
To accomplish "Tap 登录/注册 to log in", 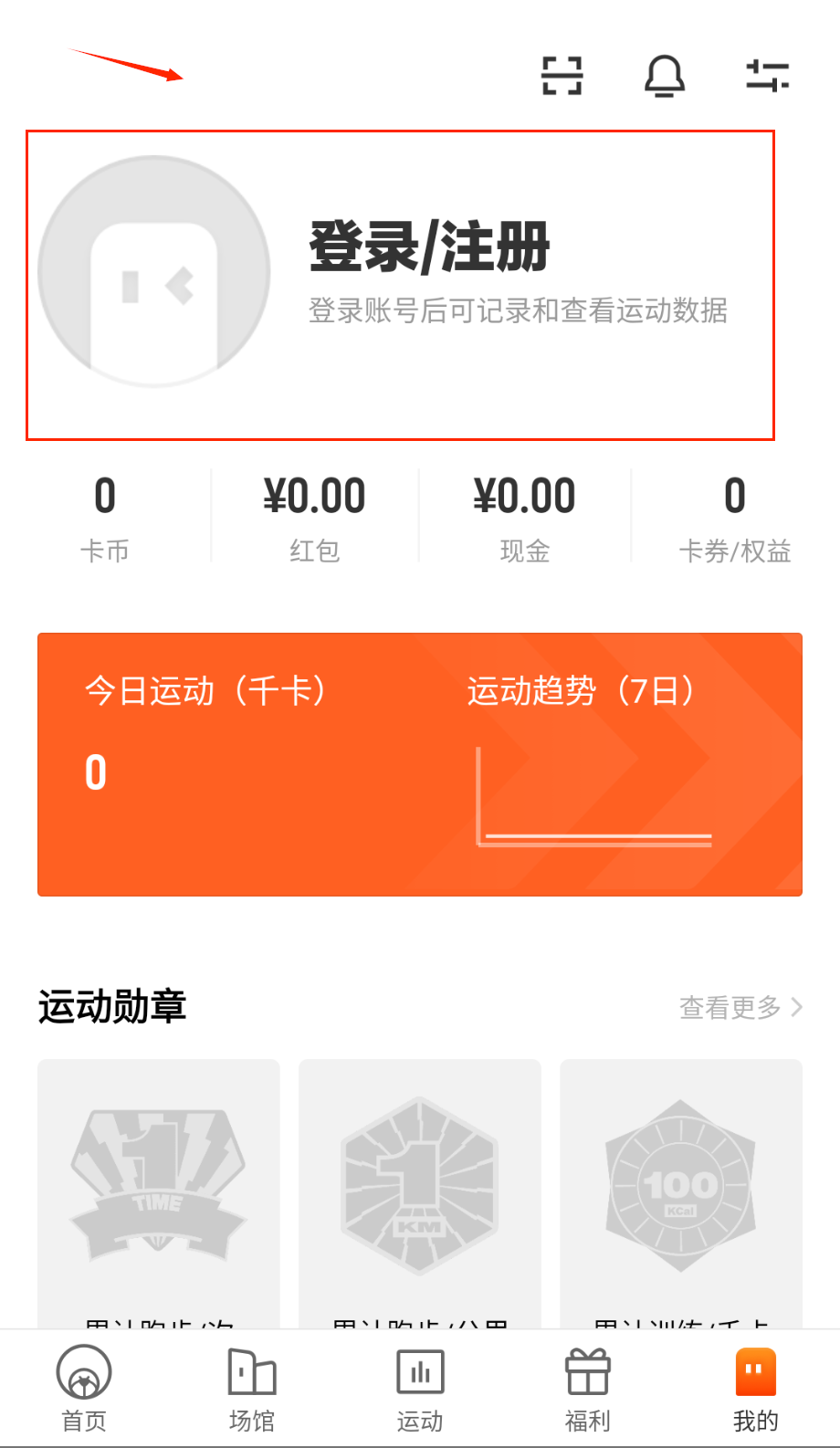I will 429,248.
